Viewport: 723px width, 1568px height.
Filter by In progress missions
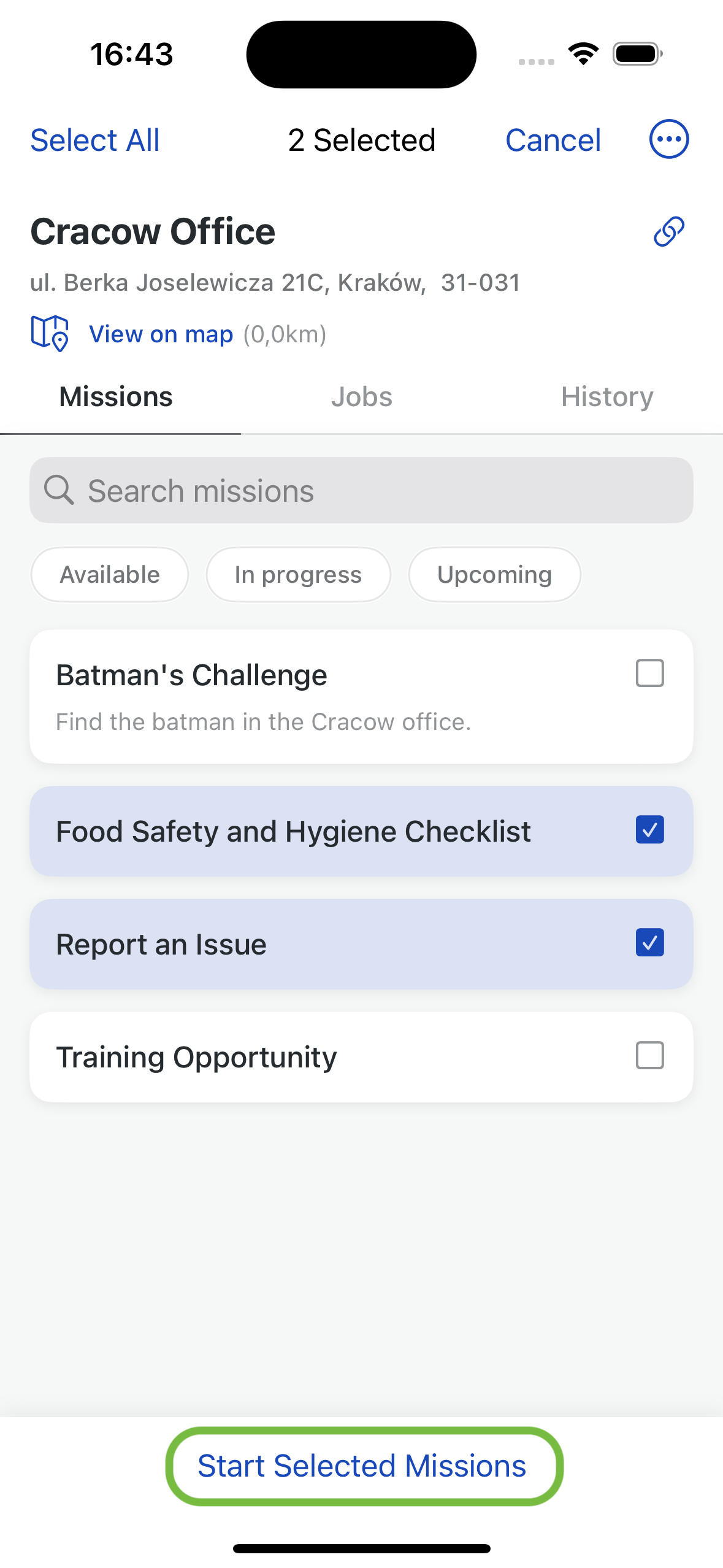(298, 575)
